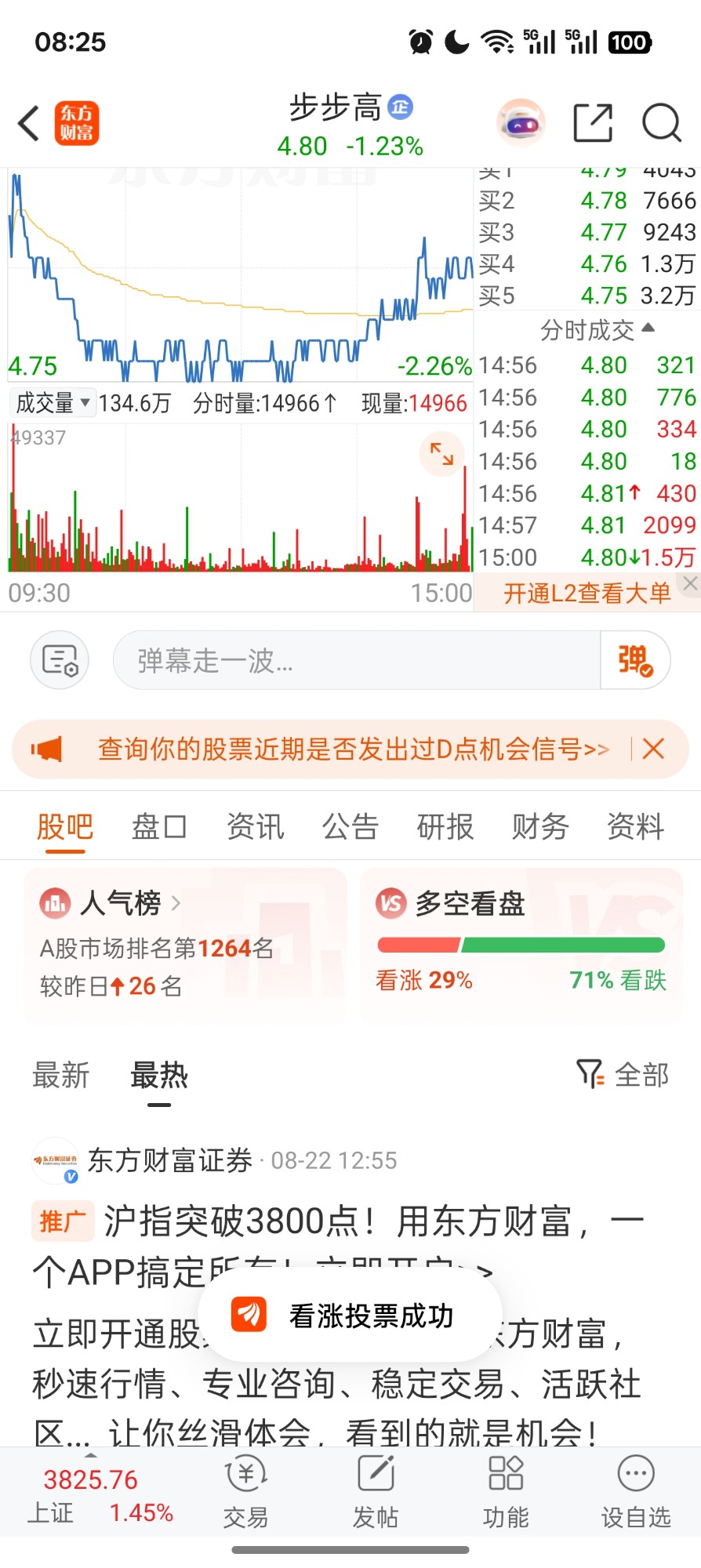Go back with the arrow icon
The width and height of the screenshot is (701, 1568).
click(x=29, y=123)
